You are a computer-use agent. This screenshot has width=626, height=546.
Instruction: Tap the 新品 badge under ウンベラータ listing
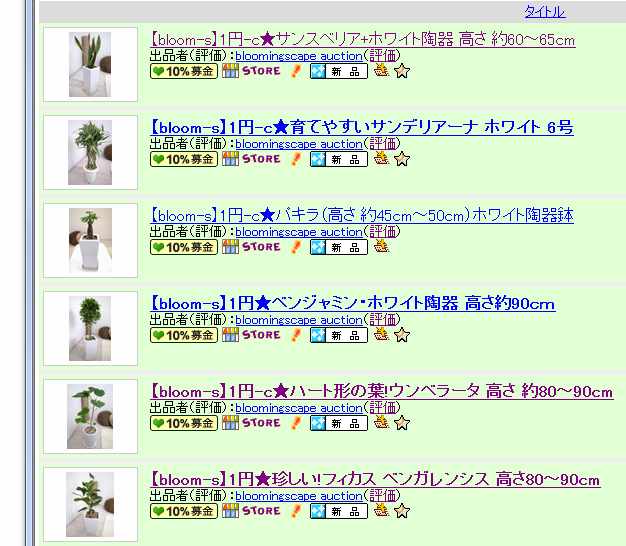[x=338, y=423]
